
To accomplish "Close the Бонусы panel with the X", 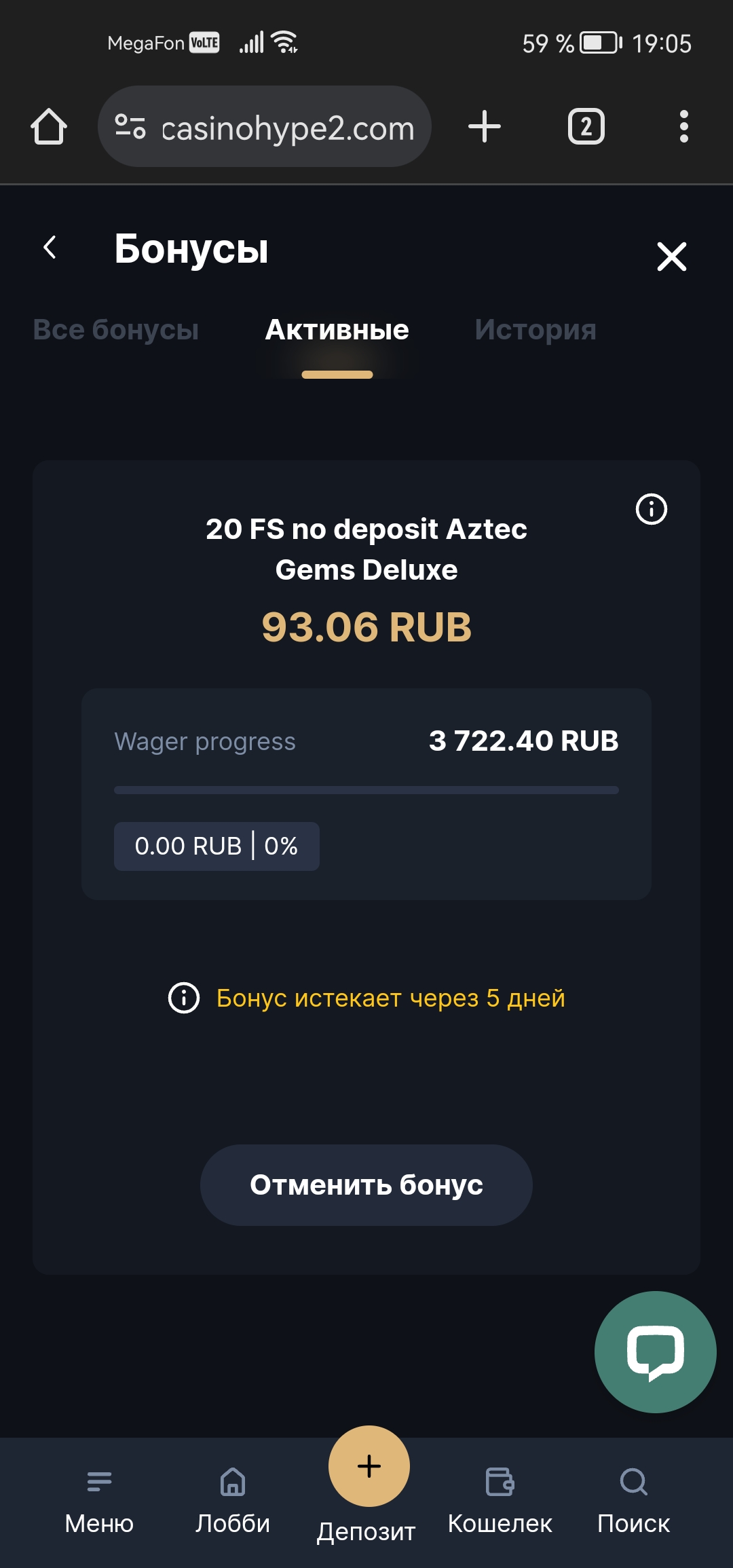I will coord(672,257).
